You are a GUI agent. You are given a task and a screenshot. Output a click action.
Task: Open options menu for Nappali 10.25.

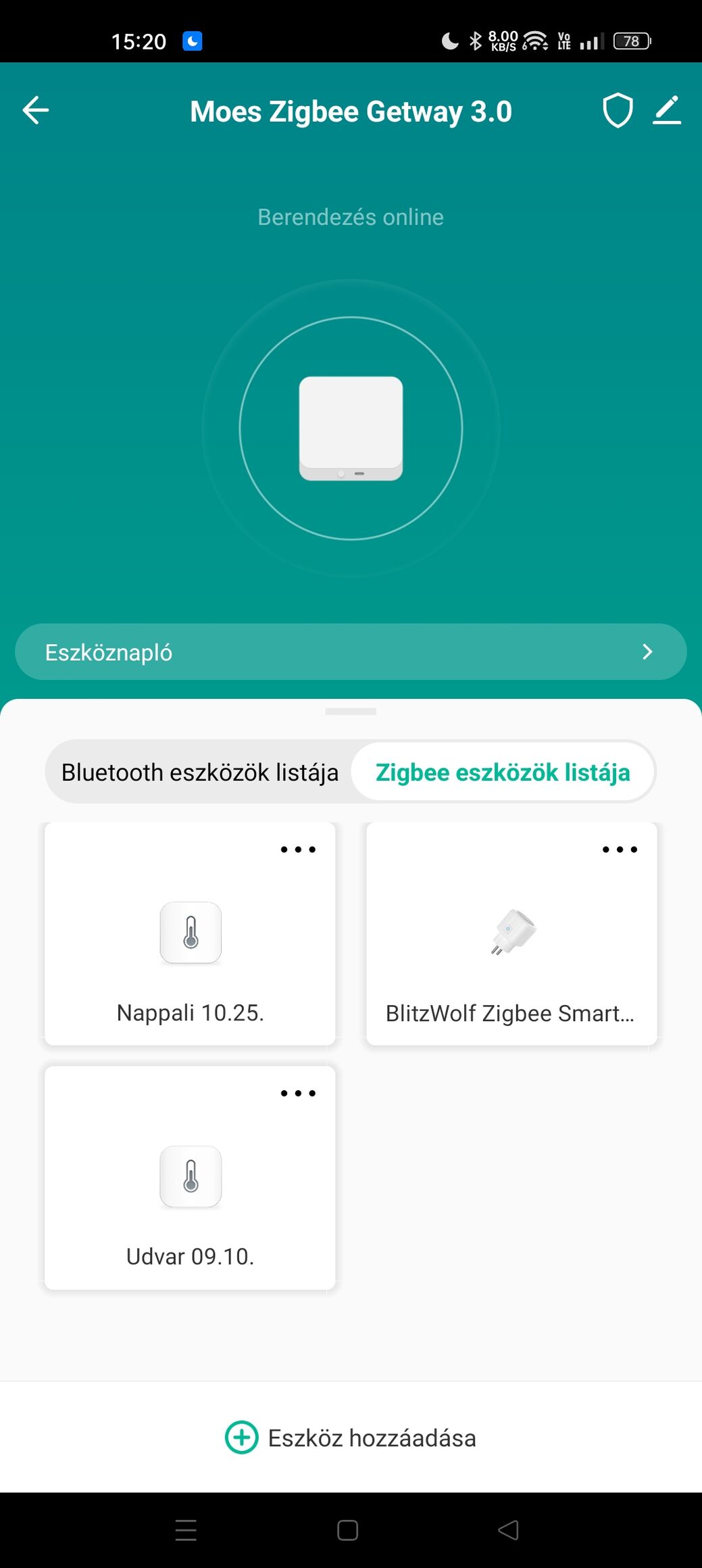(298, 850)
